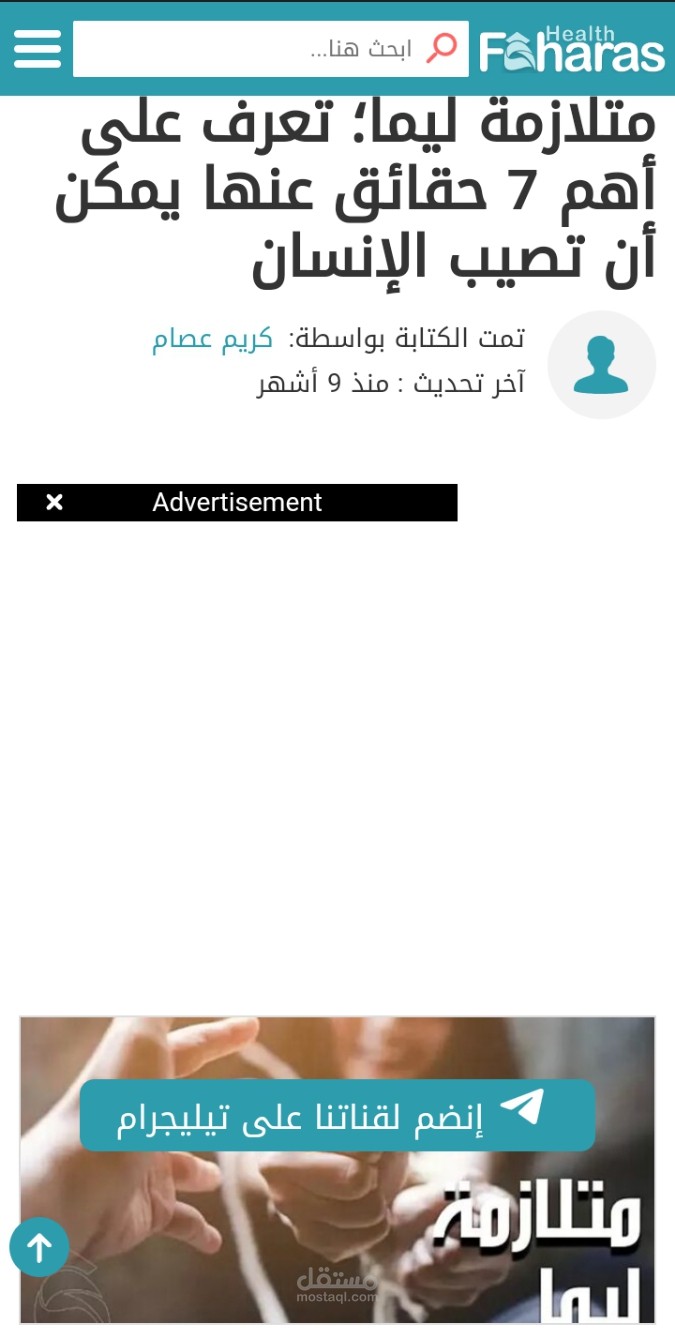Join the Telegram channel button

[337, 1115]
